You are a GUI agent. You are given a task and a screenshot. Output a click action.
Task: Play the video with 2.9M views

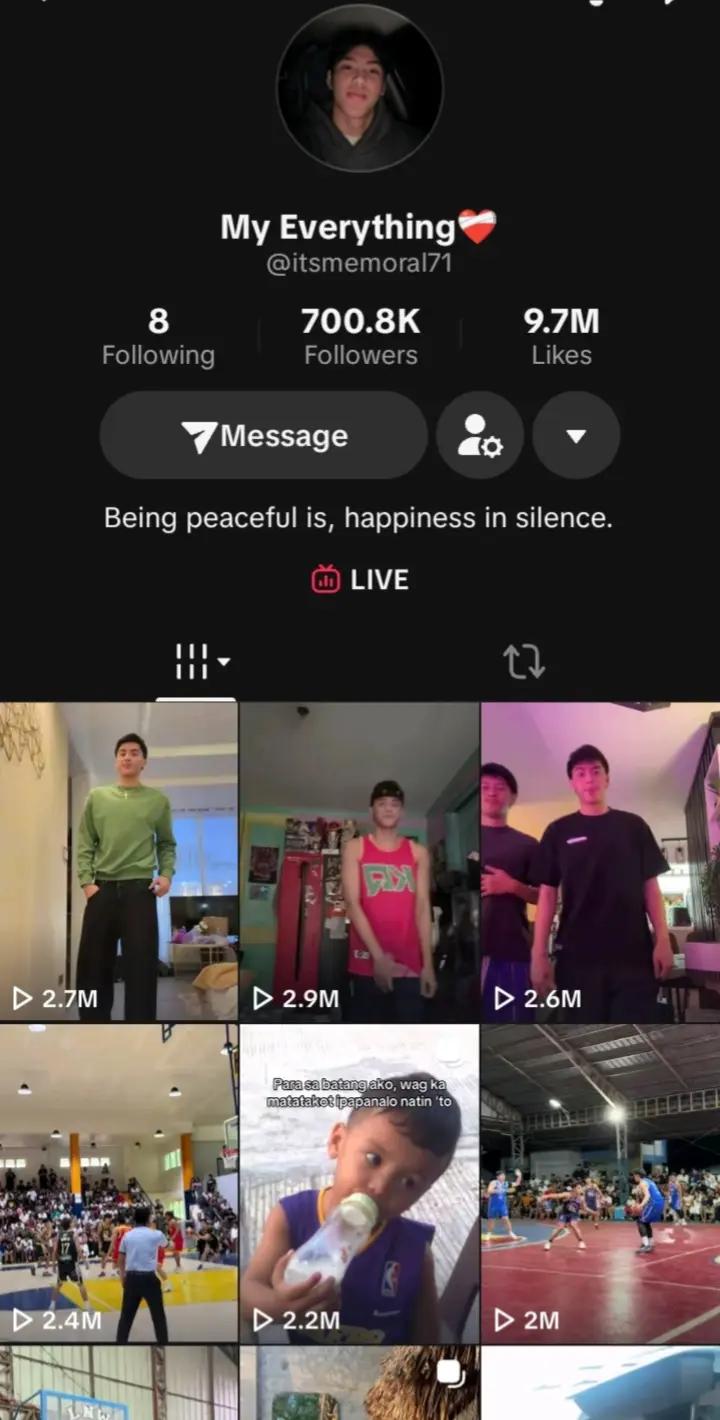click(x=360, y=861)
